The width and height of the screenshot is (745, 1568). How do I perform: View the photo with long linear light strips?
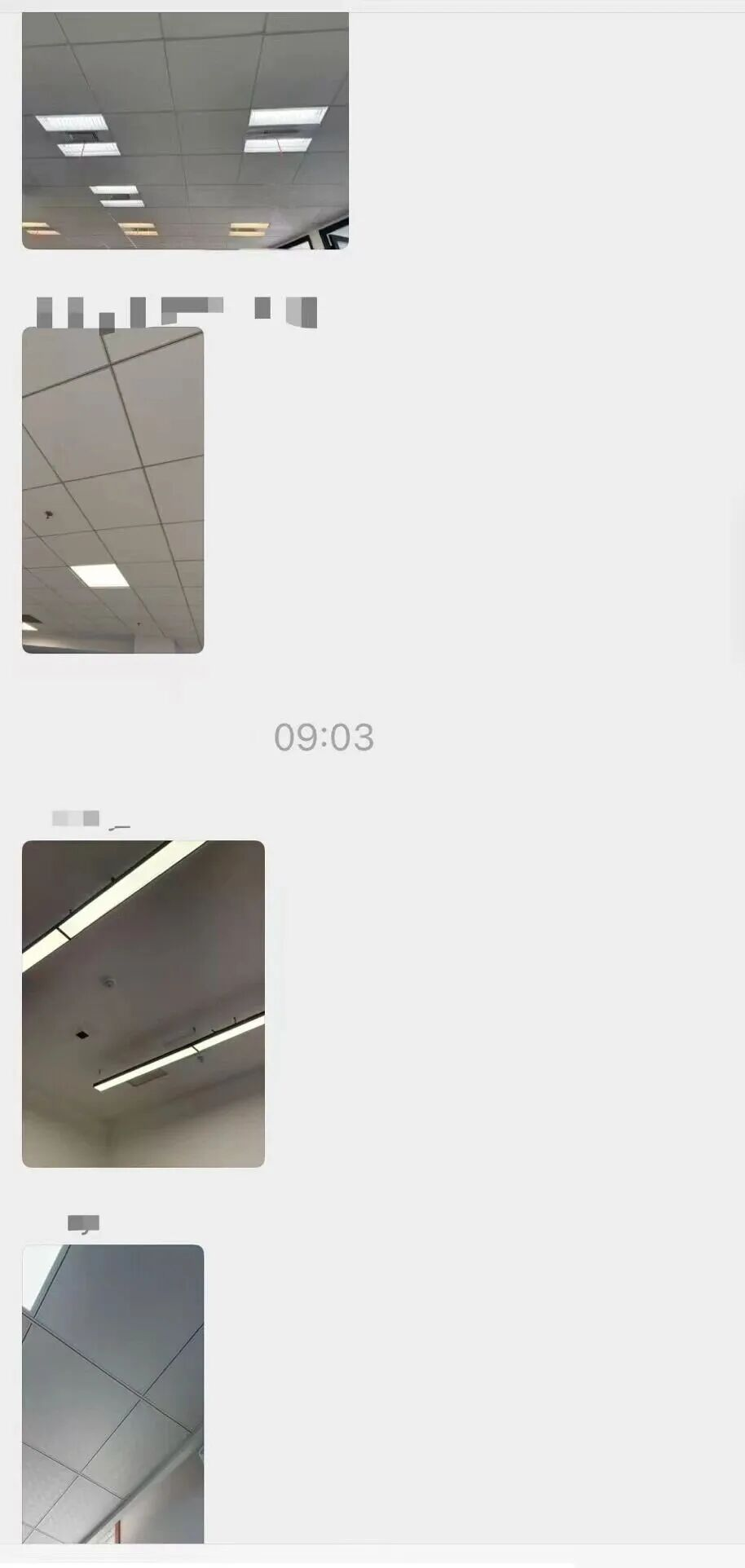coord(143,1003)
